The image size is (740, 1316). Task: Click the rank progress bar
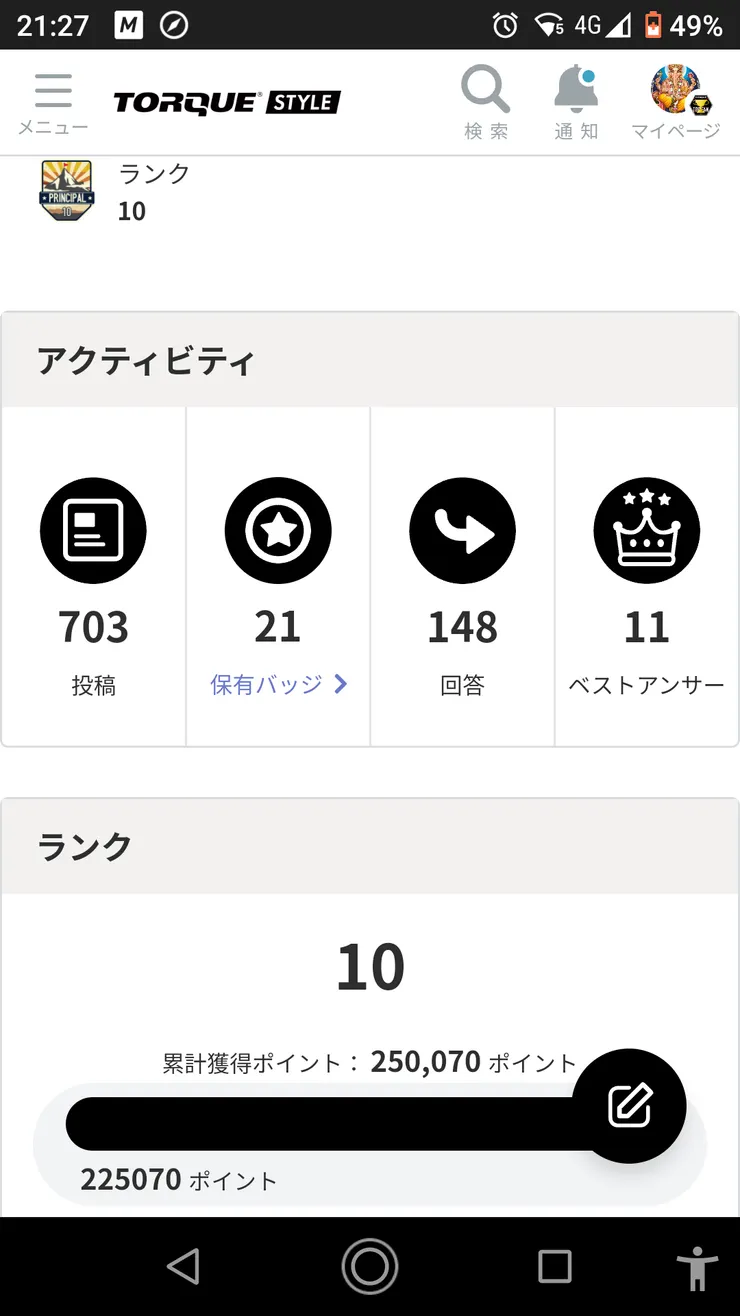point(300,1122)
